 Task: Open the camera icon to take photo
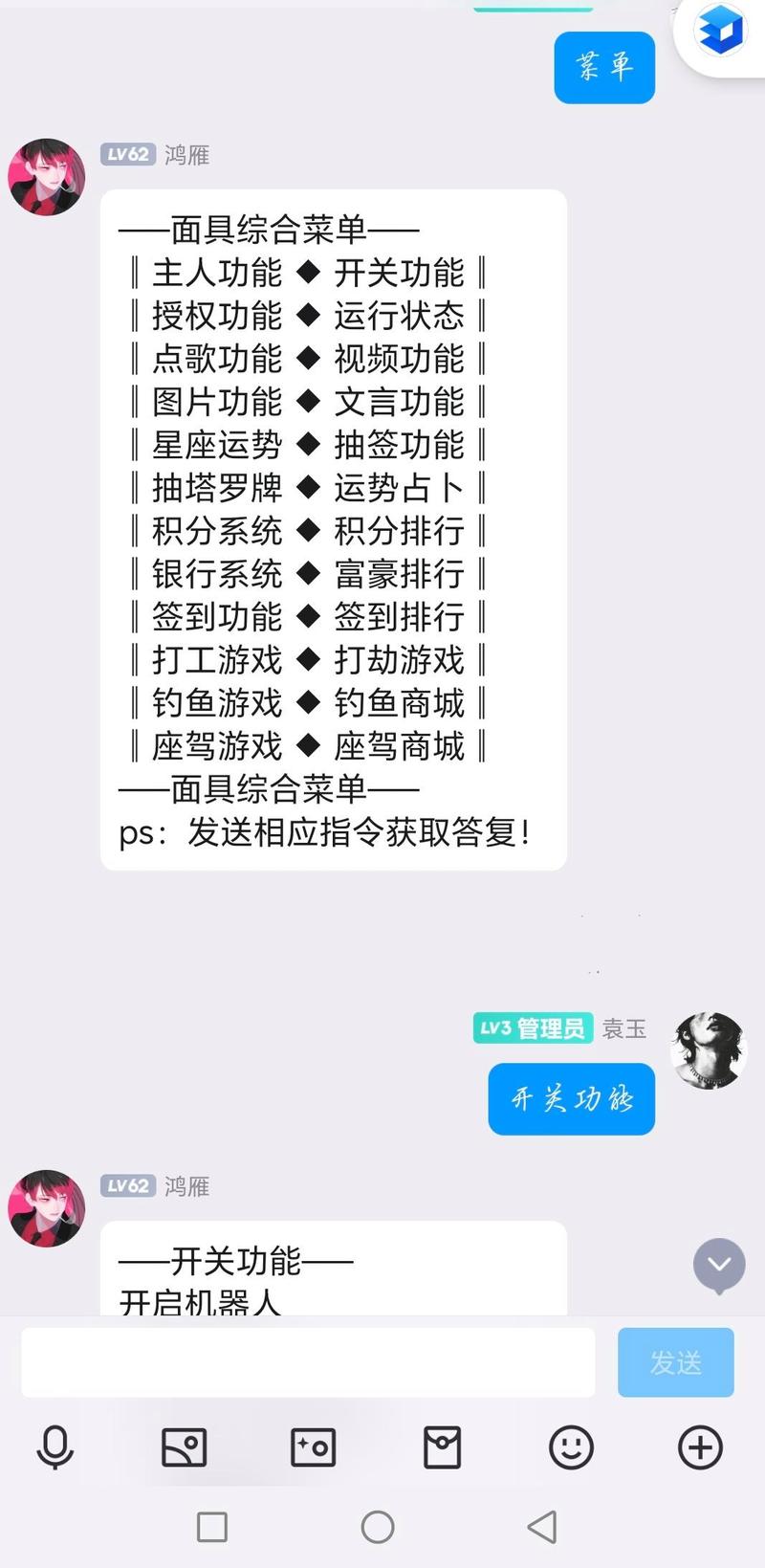314,1447
